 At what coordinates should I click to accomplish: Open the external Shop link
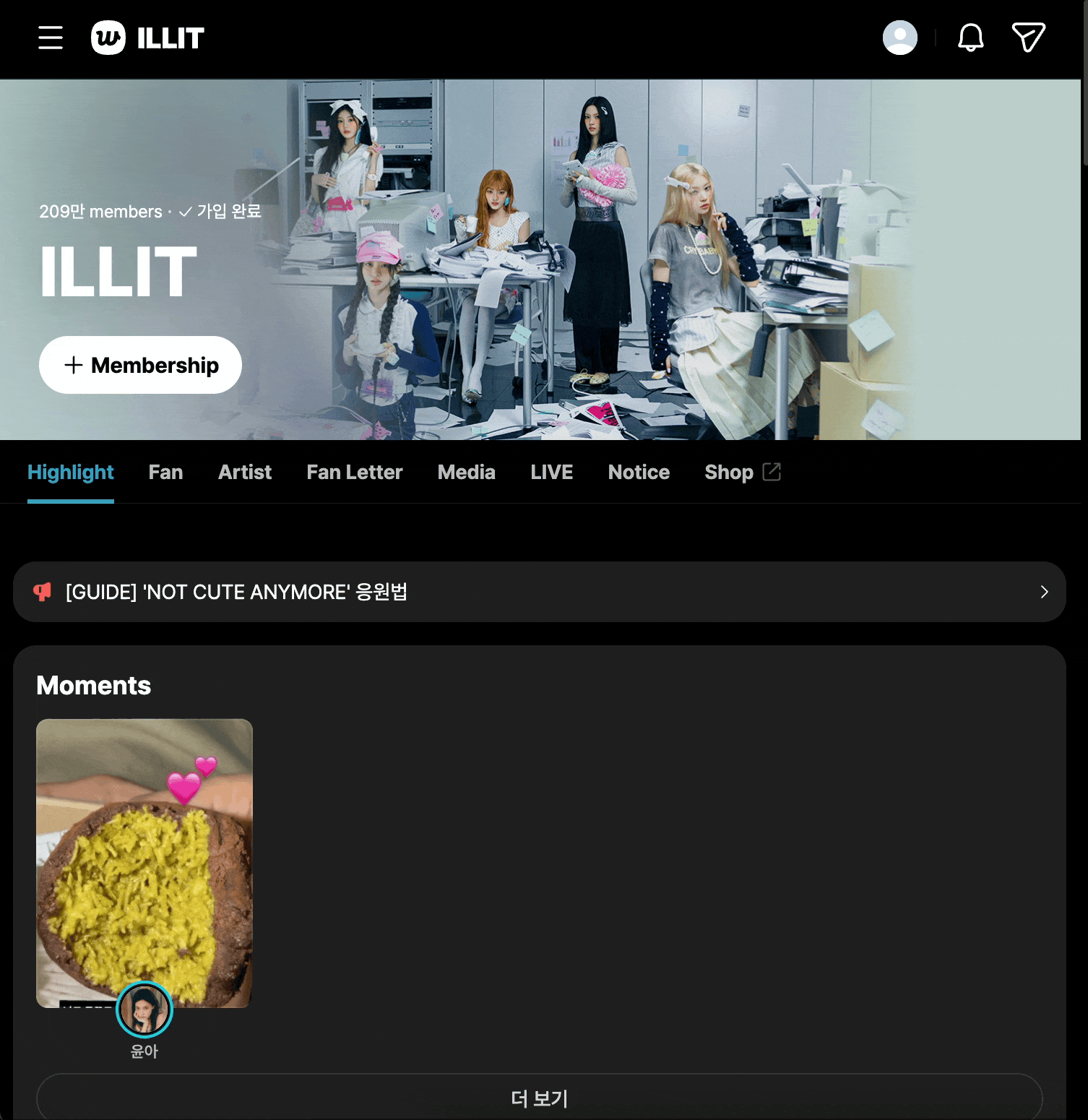[x=742, y=472]
